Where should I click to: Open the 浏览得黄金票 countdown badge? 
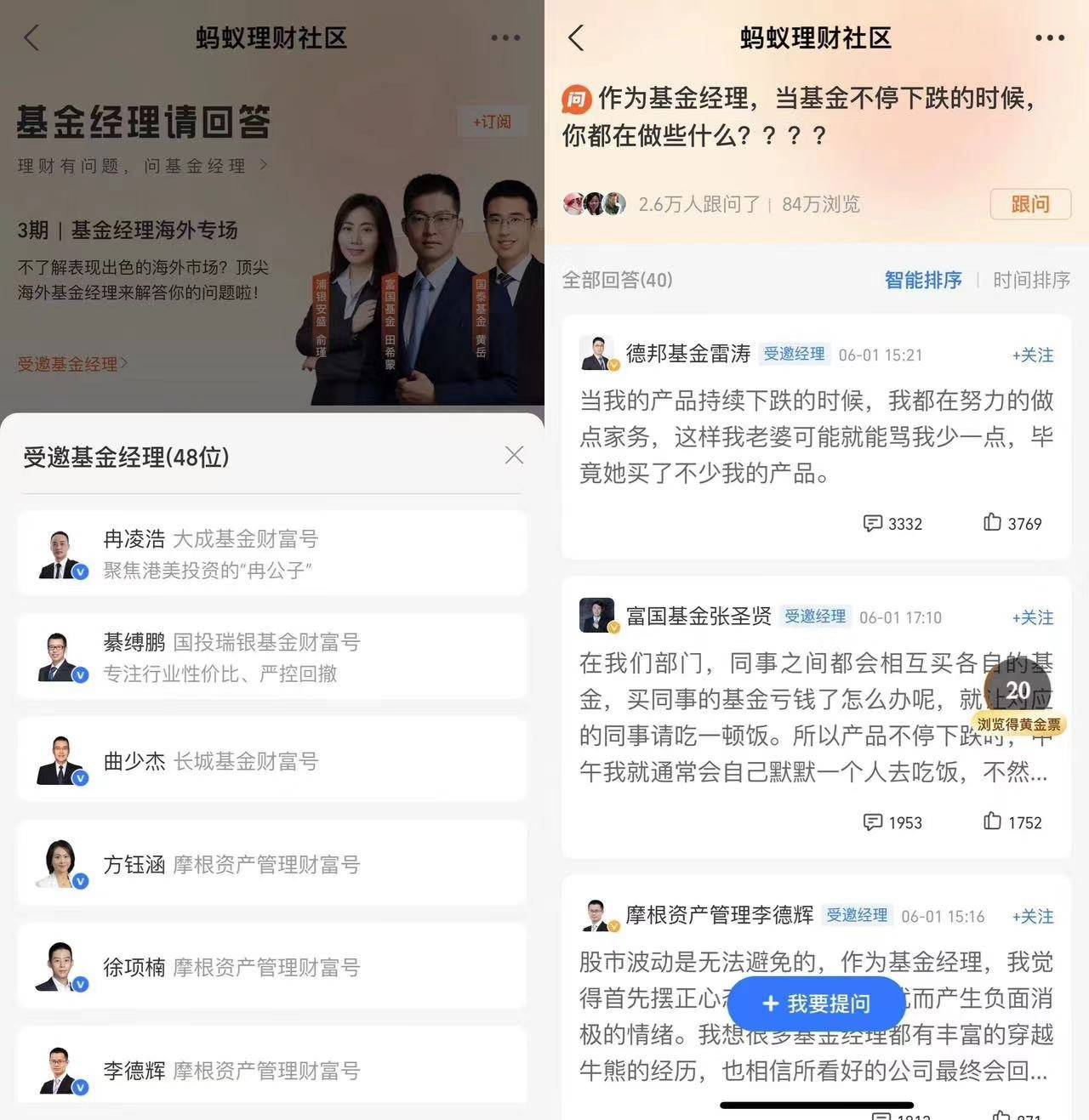[x=1018, y=699]
